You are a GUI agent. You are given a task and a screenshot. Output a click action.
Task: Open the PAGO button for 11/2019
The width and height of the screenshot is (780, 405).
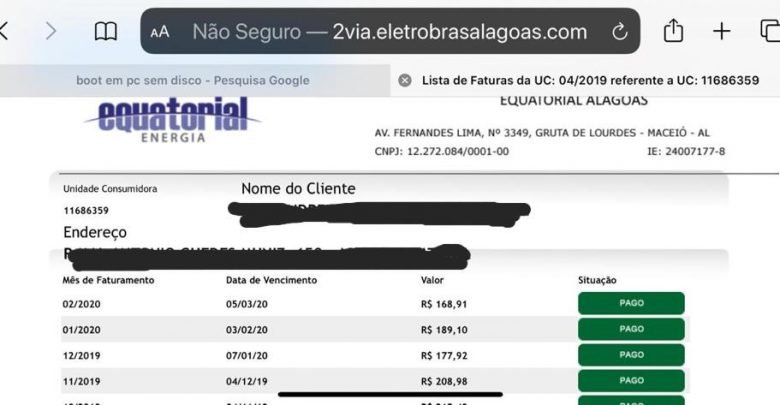(631, 381)
